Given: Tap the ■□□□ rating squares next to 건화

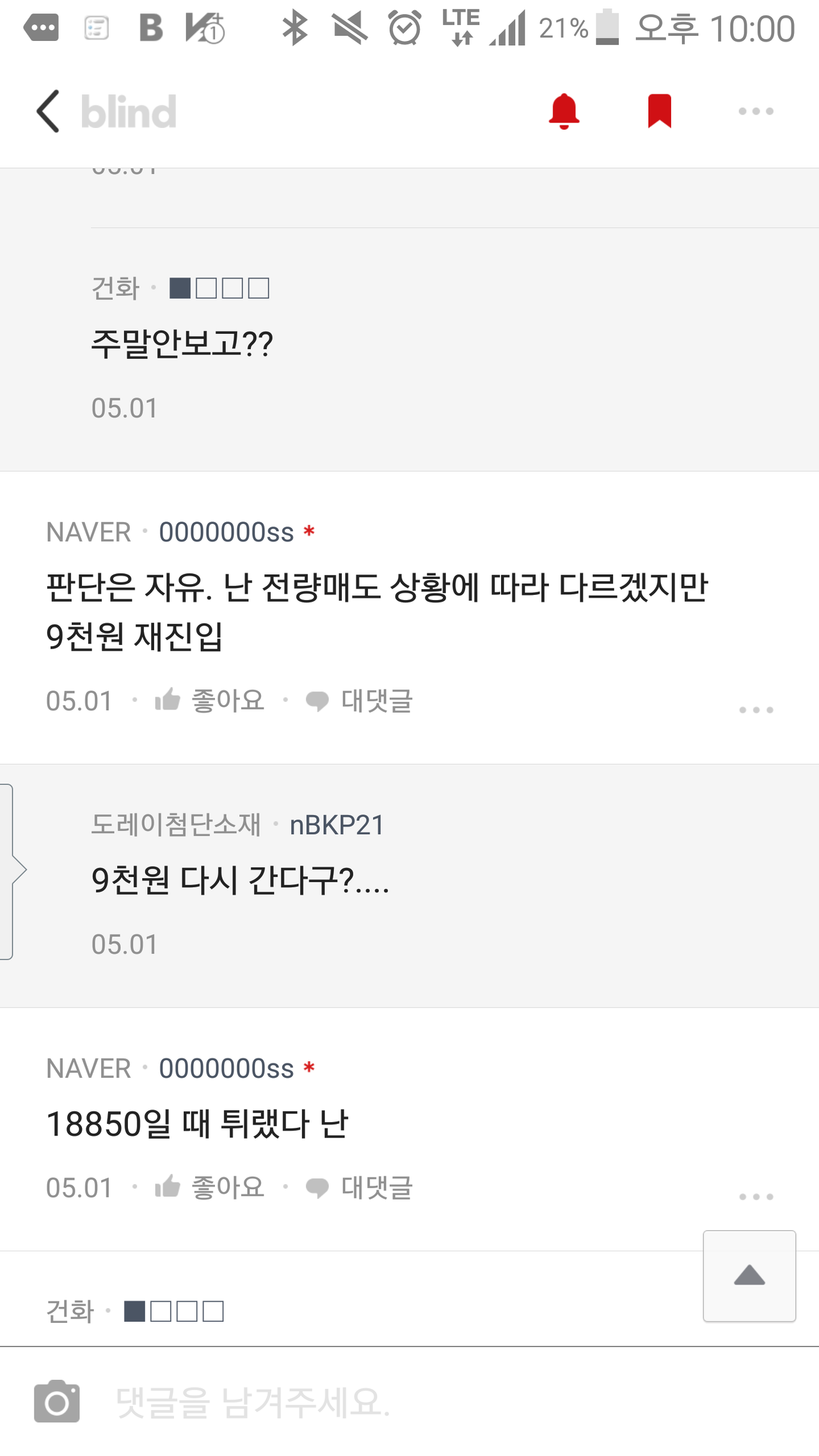Looking at the screenshot, I should 173,1310.
